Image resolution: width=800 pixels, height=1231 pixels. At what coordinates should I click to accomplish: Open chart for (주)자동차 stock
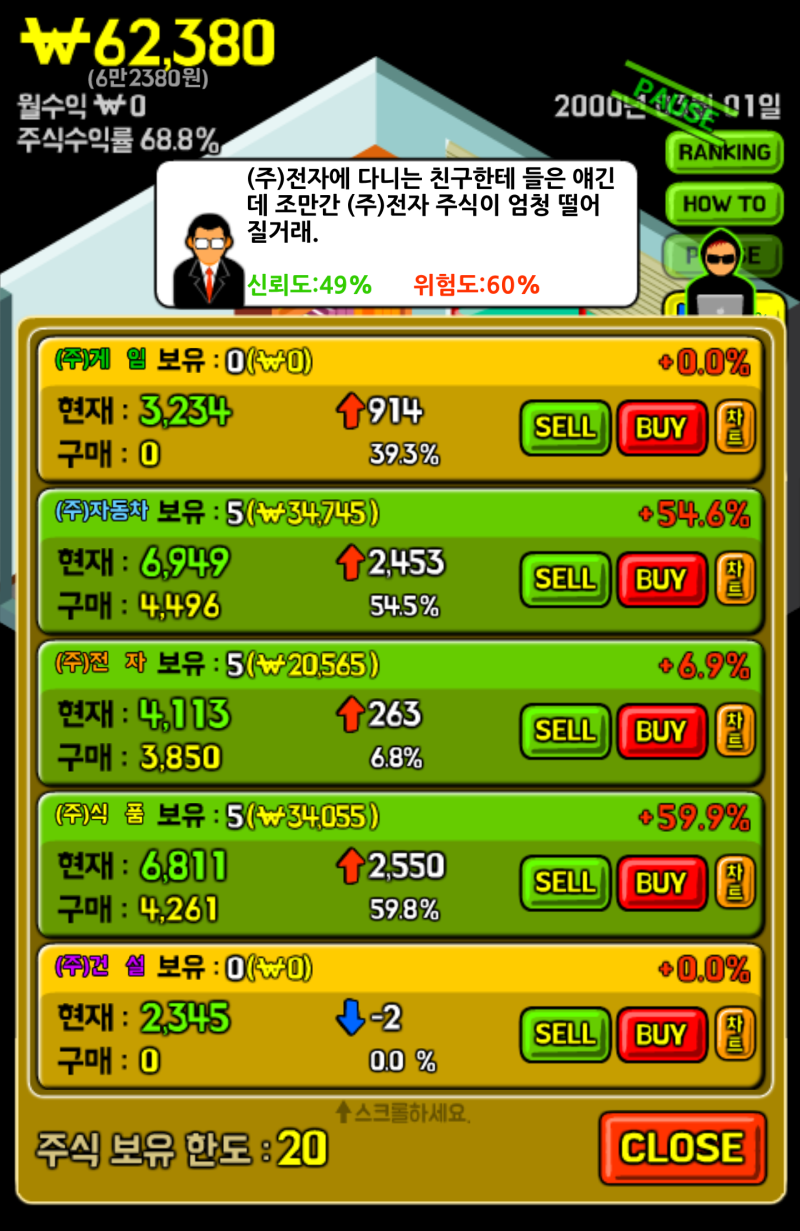pos(735,580)
